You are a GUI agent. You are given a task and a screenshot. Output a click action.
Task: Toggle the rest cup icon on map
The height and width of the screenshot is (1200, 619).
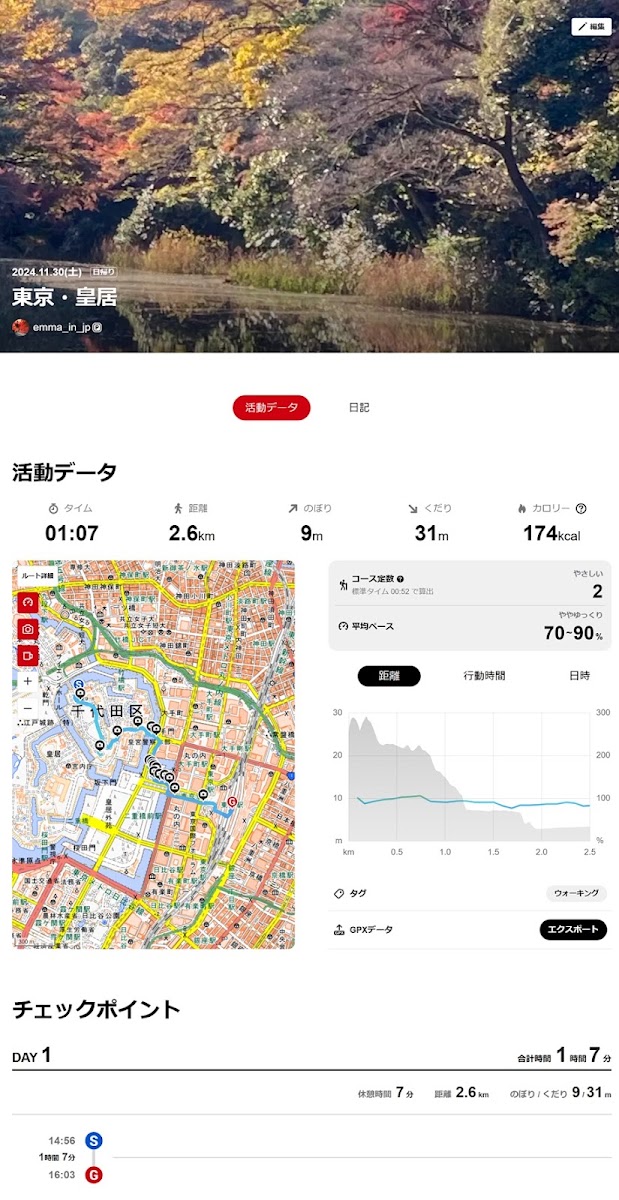point(28,655)
